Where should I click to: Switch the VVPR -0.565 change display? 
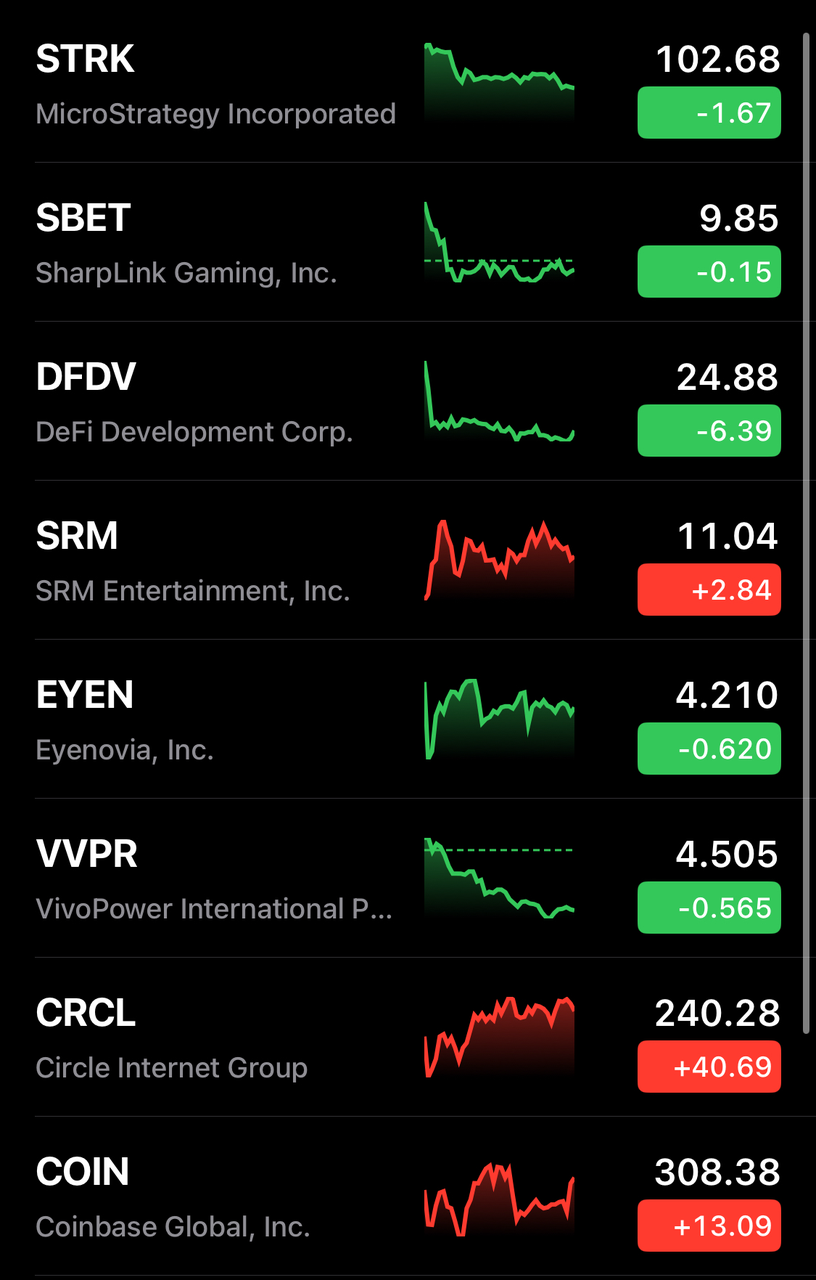709,908
